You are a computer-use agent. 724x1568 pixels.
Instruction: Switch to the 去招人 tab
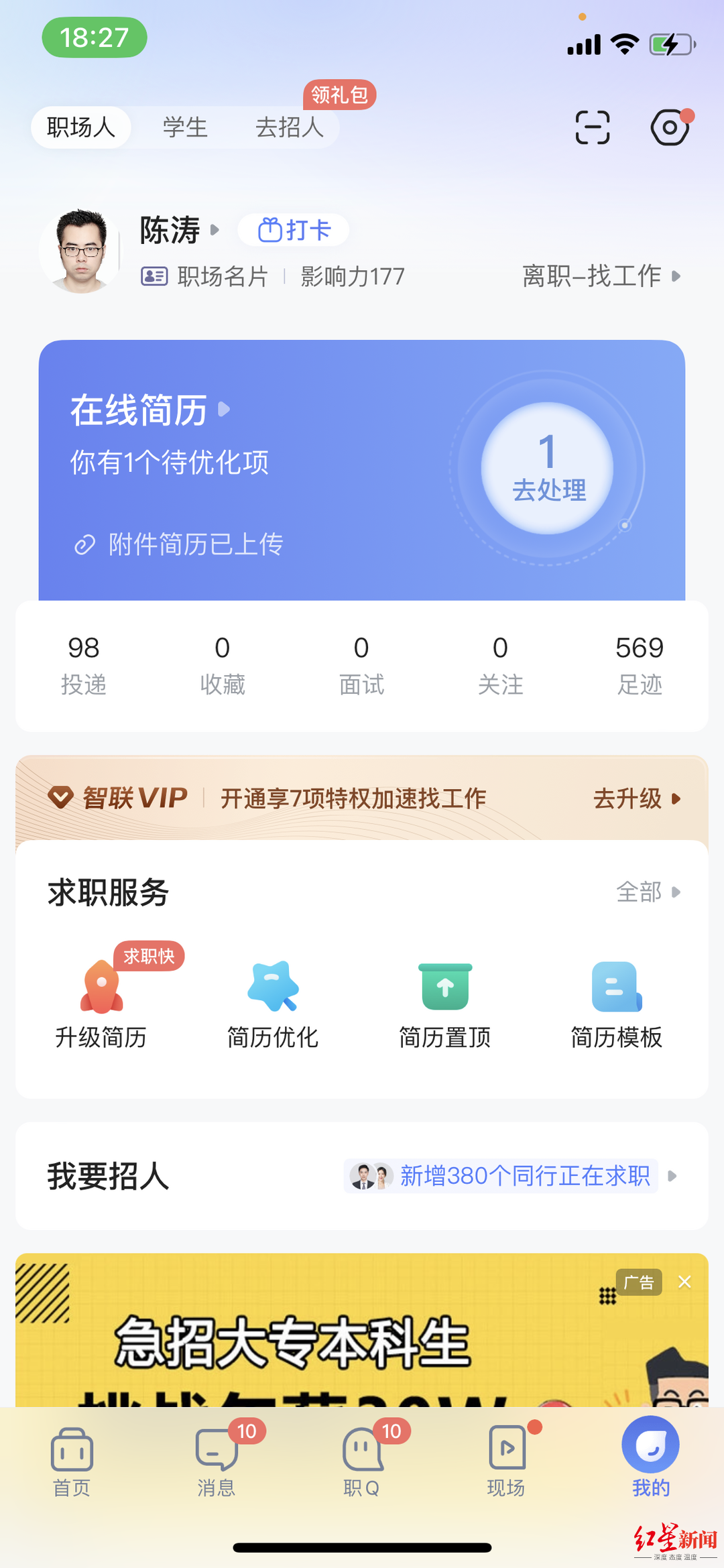(290, 127)
